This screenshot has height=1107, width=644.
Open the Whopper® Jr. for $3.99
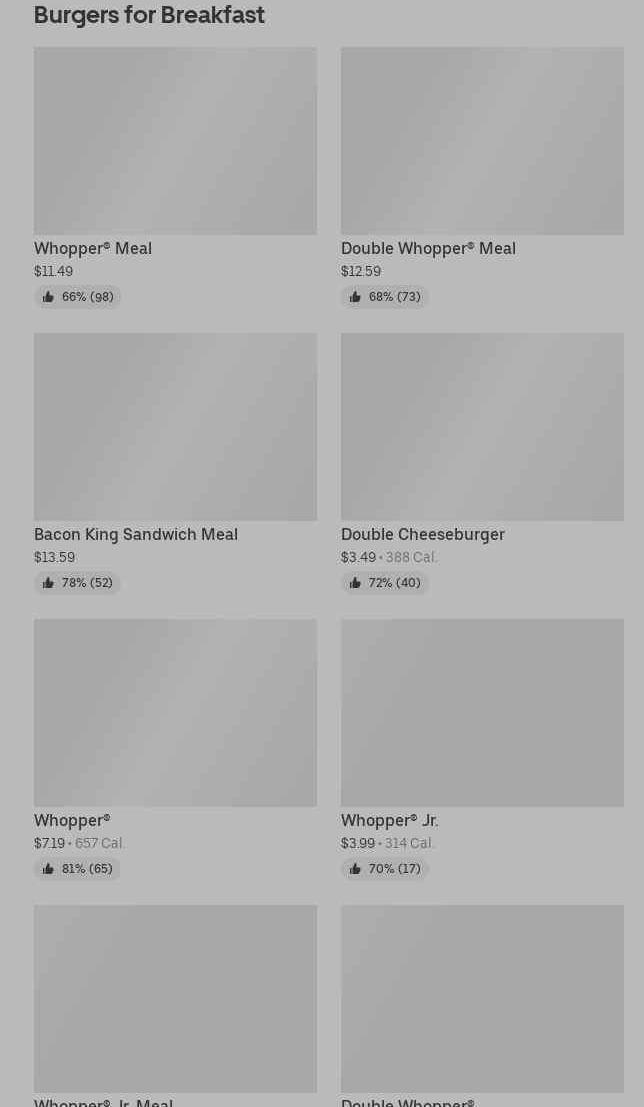coord(482,750)
